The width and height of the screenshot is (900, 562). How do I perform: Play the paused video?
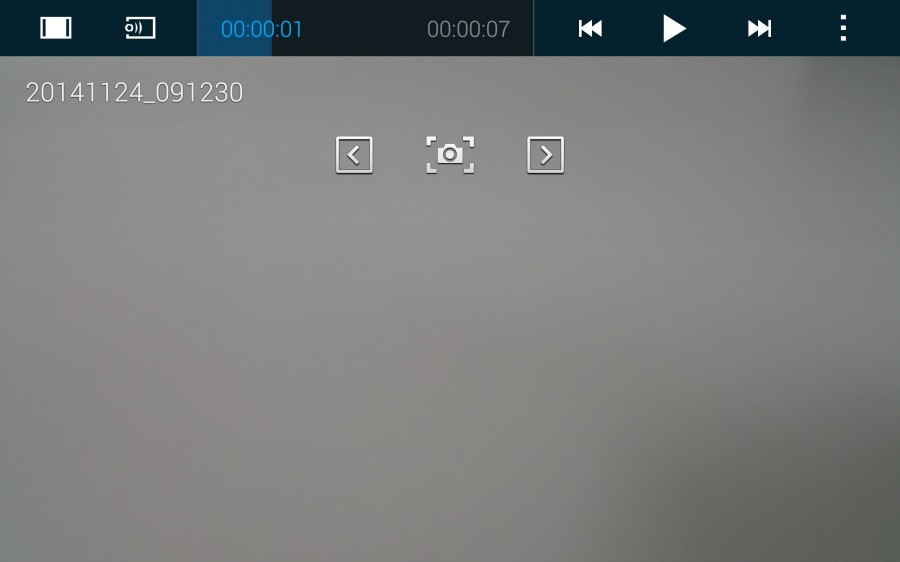coord(674,28)
